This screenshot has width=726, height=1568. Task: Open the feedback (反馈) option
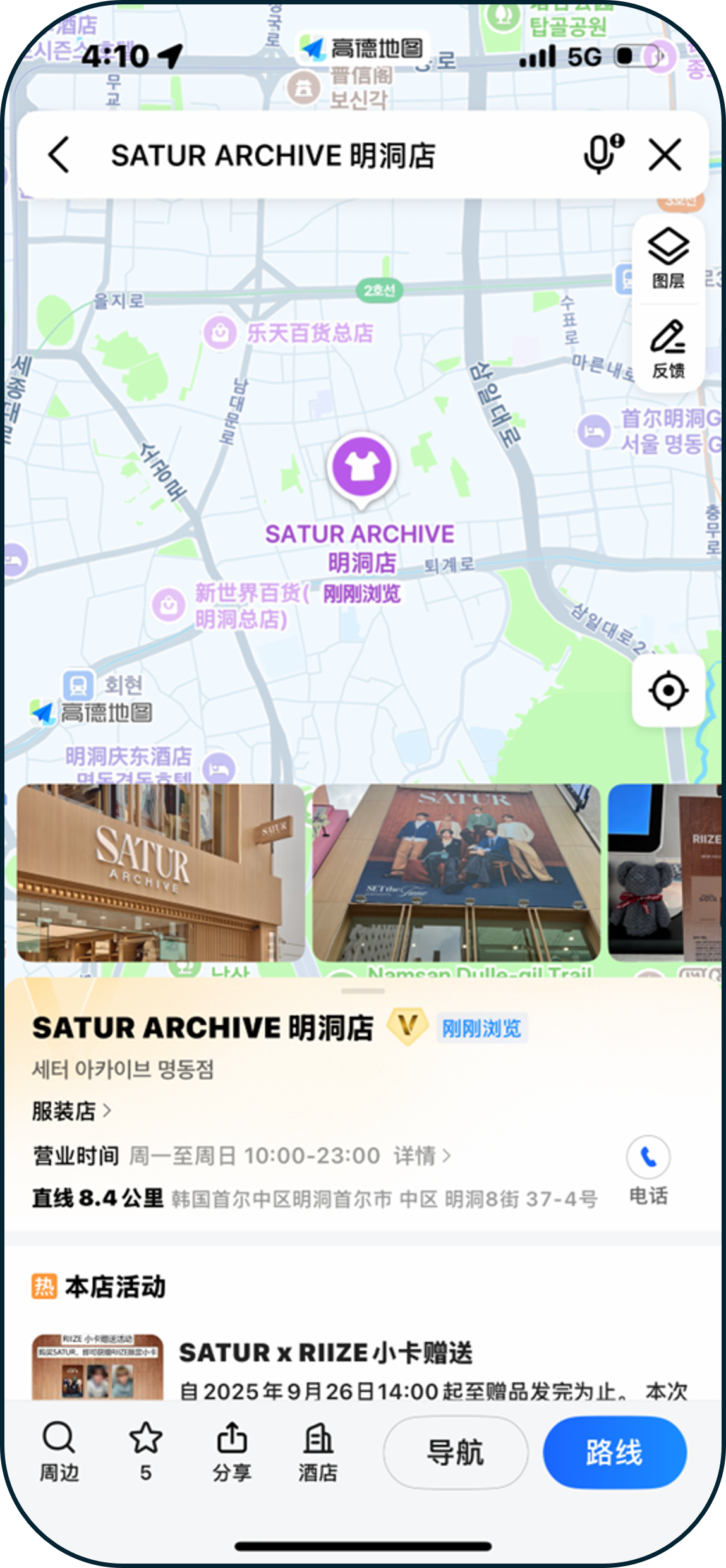(x=669, y=349)
